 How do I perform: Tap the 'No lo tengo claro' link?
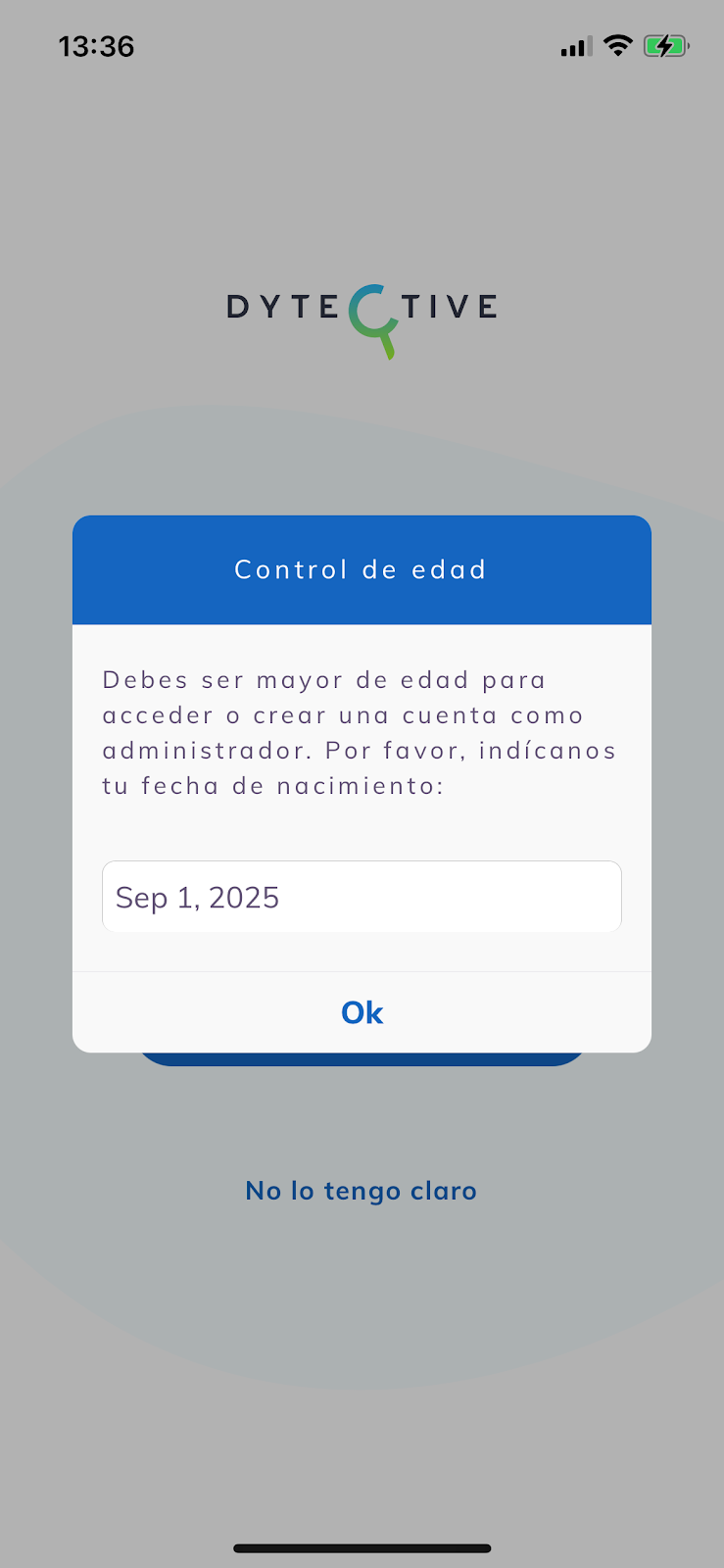361,1191
